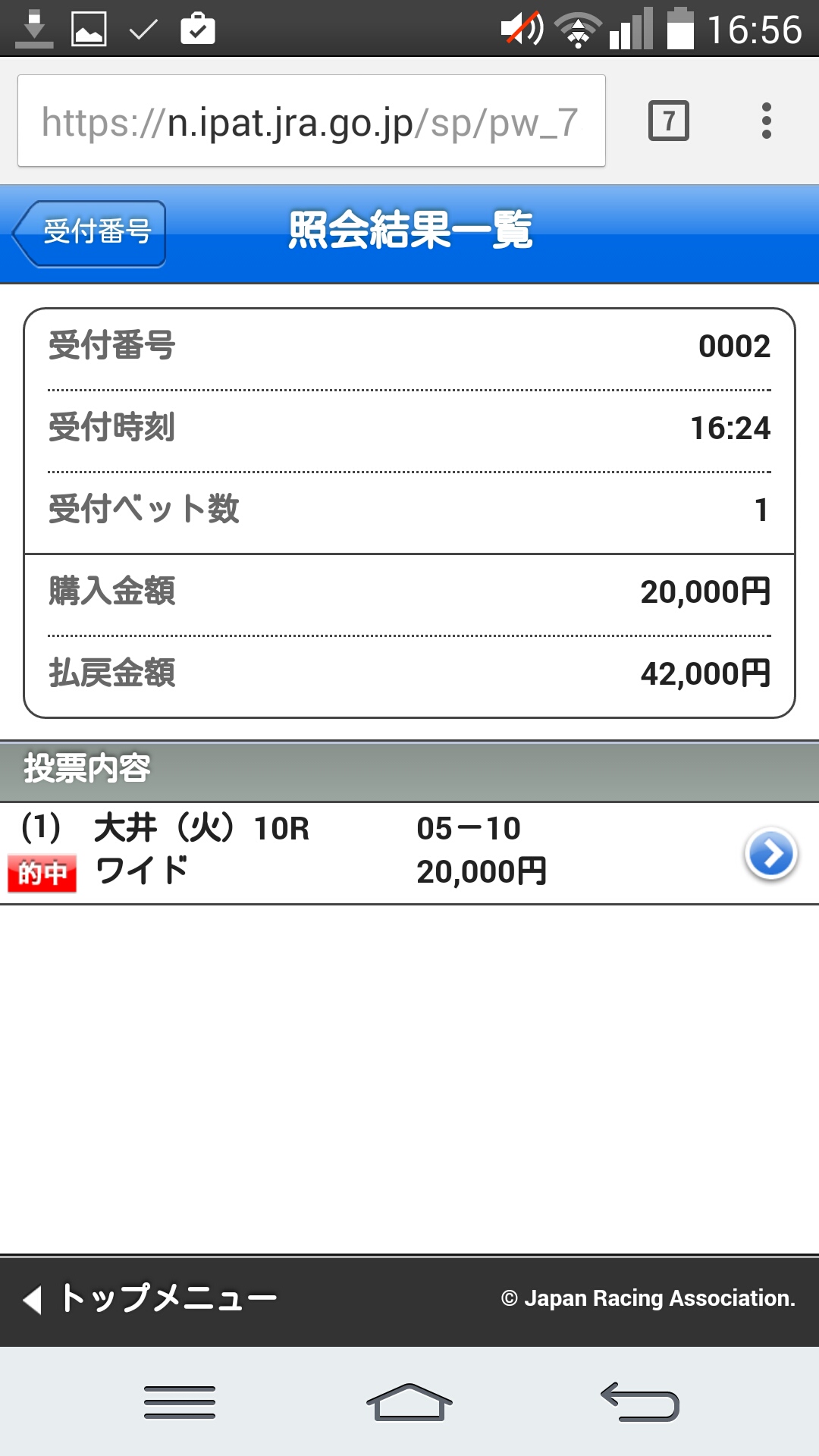Tap the system back button
The image size is (819, 1456).
coord(639,1401)
